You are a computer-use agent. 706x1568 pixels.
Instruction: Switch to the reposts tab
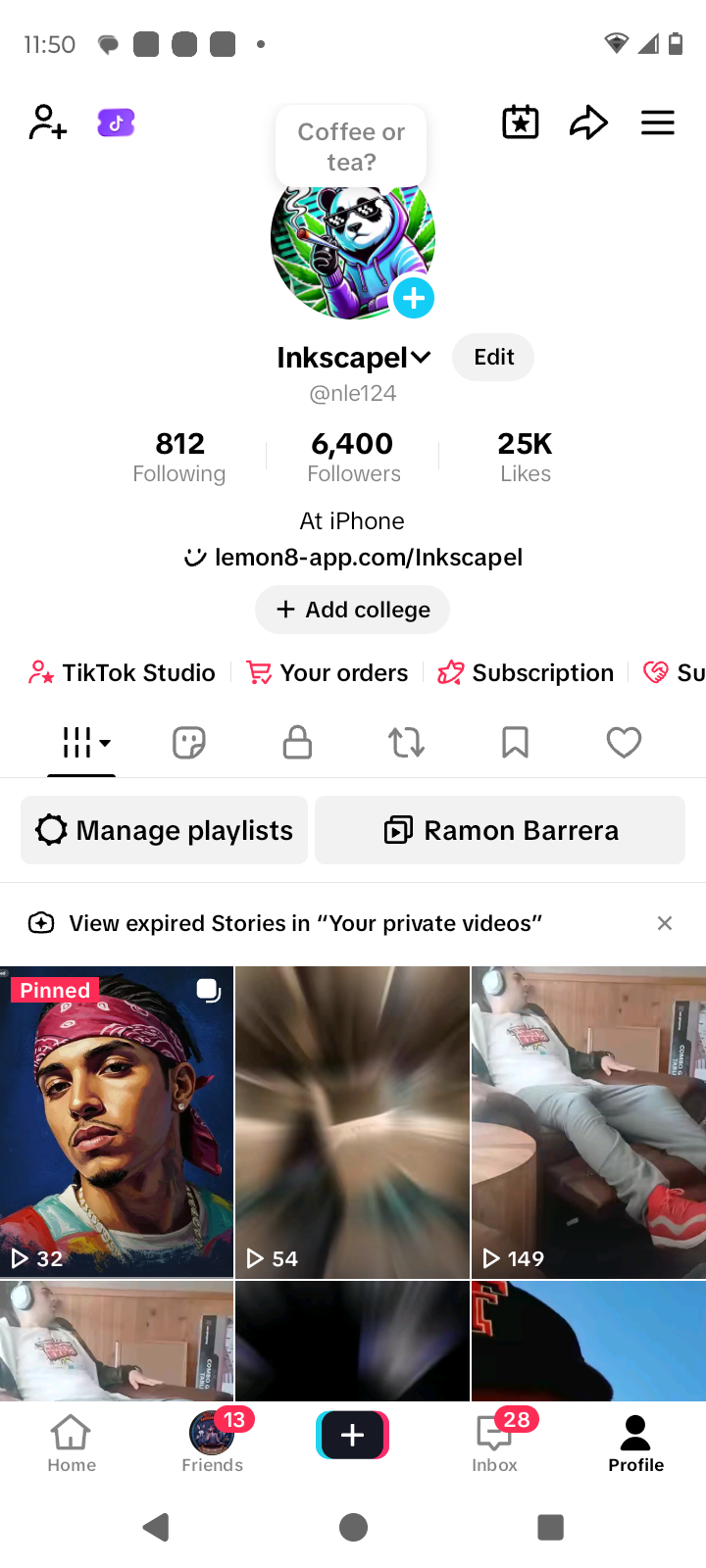coord(407,743)
